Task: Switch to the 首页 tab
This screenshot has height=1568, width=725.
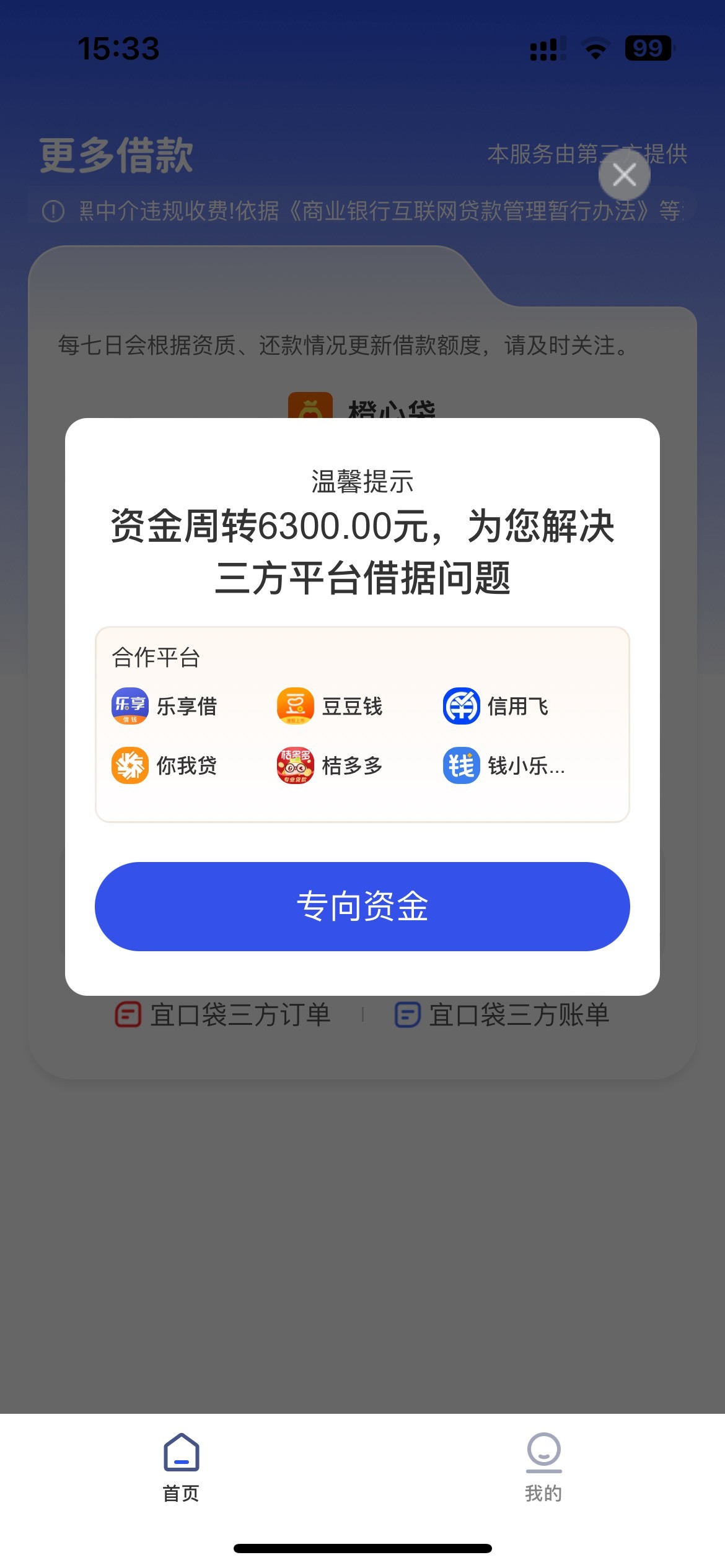Action: tap(181, 1467)
